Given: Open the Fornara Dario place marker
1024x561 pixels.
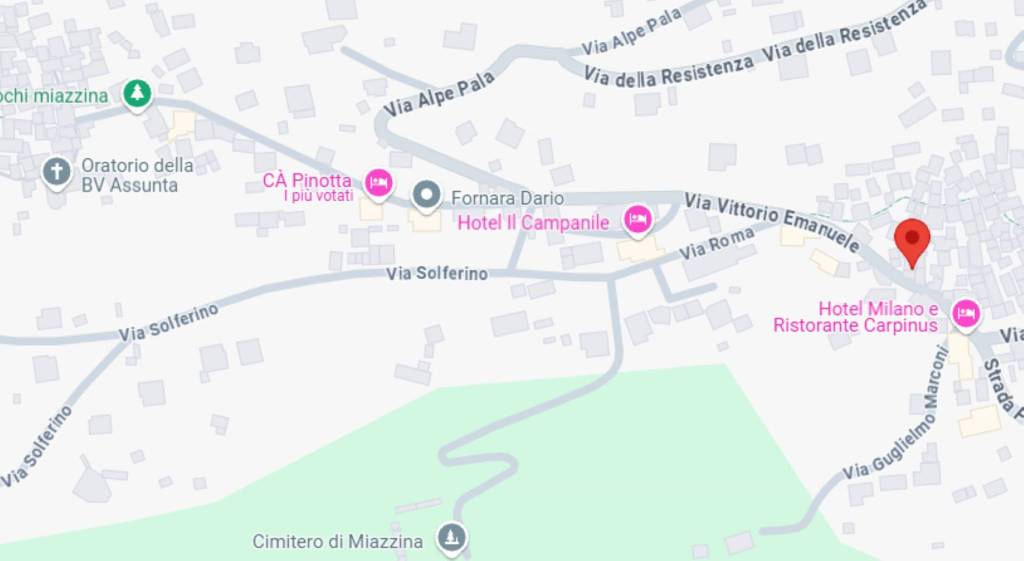Looking at the screenshot, I should click(427, 195).
